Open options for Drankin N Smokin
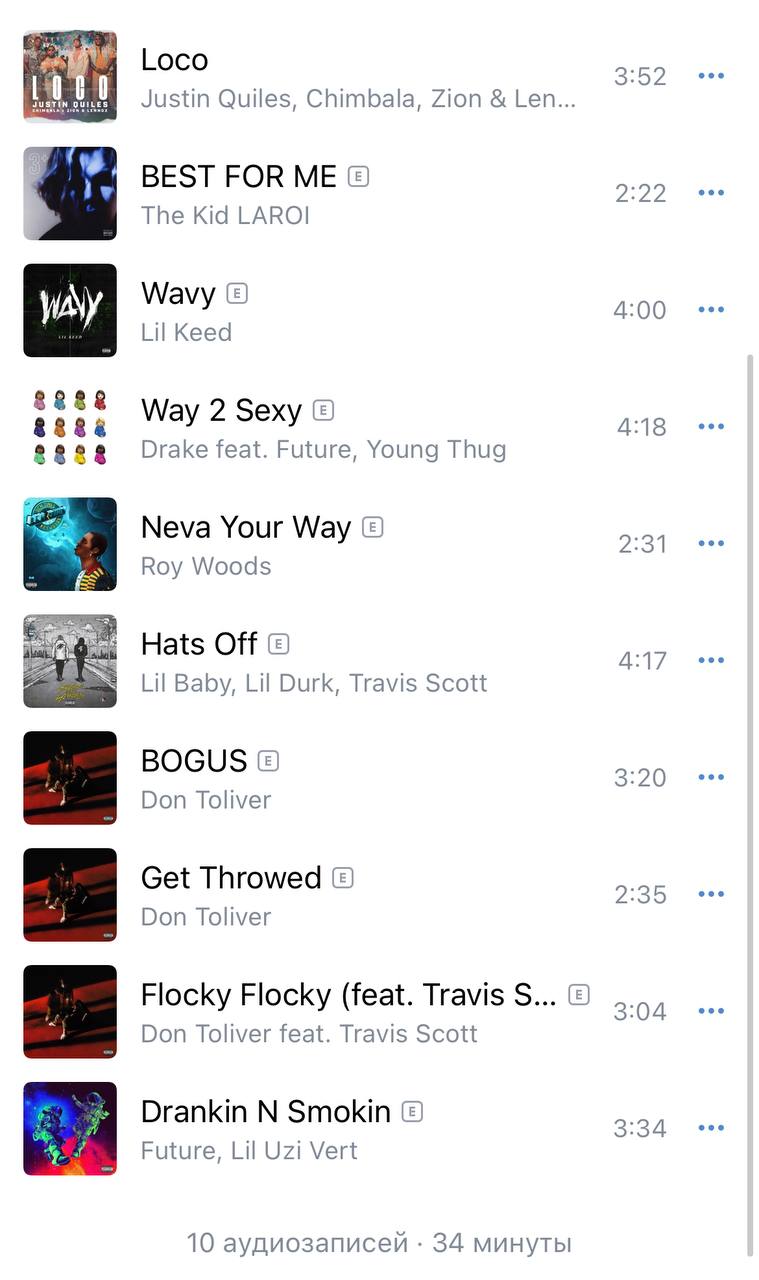 [710, 1129]
